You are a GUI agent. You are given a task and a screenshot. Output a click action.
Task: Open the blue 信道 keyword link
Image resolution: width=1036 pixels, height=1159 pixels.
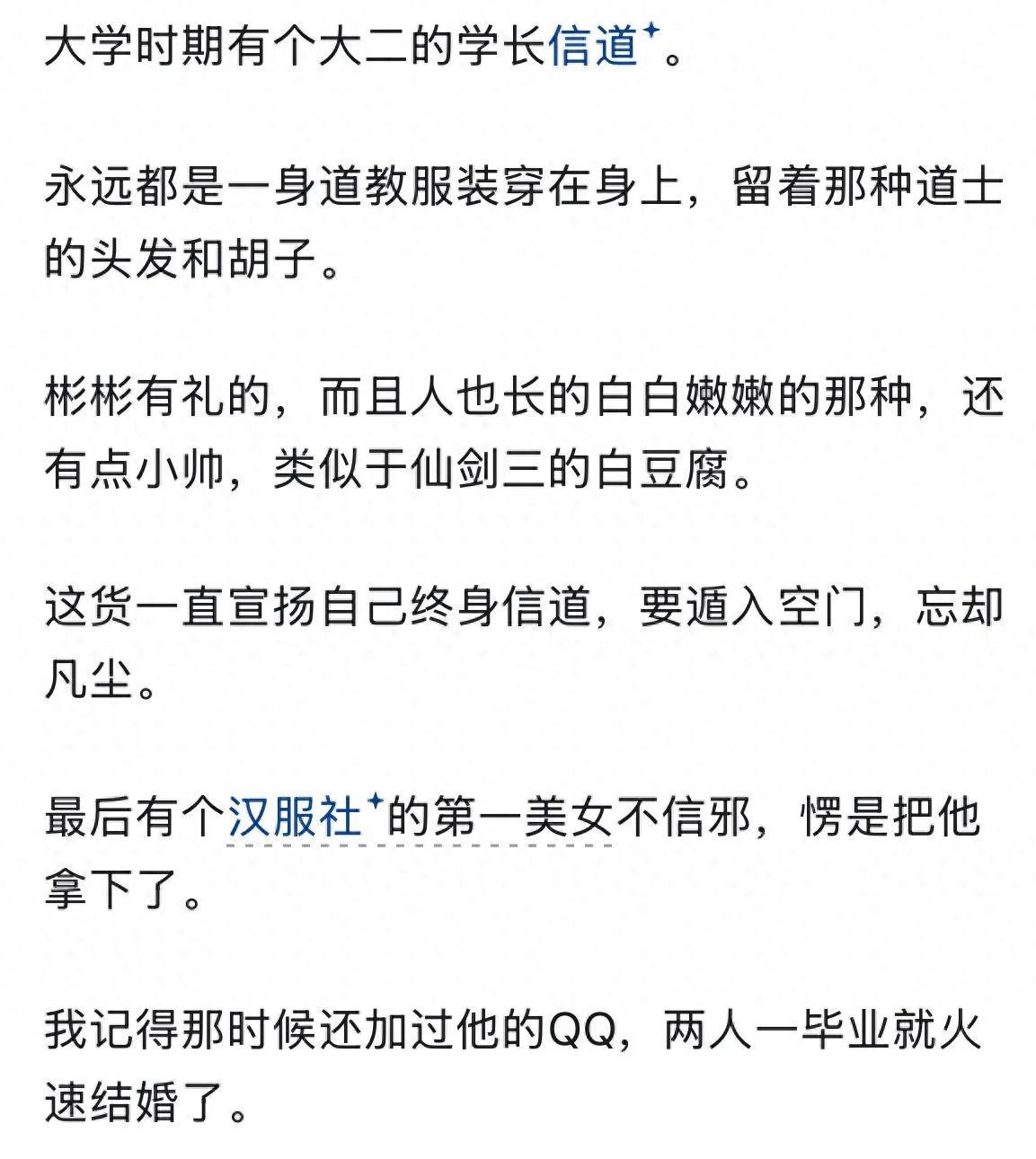[x=594, y=47]
